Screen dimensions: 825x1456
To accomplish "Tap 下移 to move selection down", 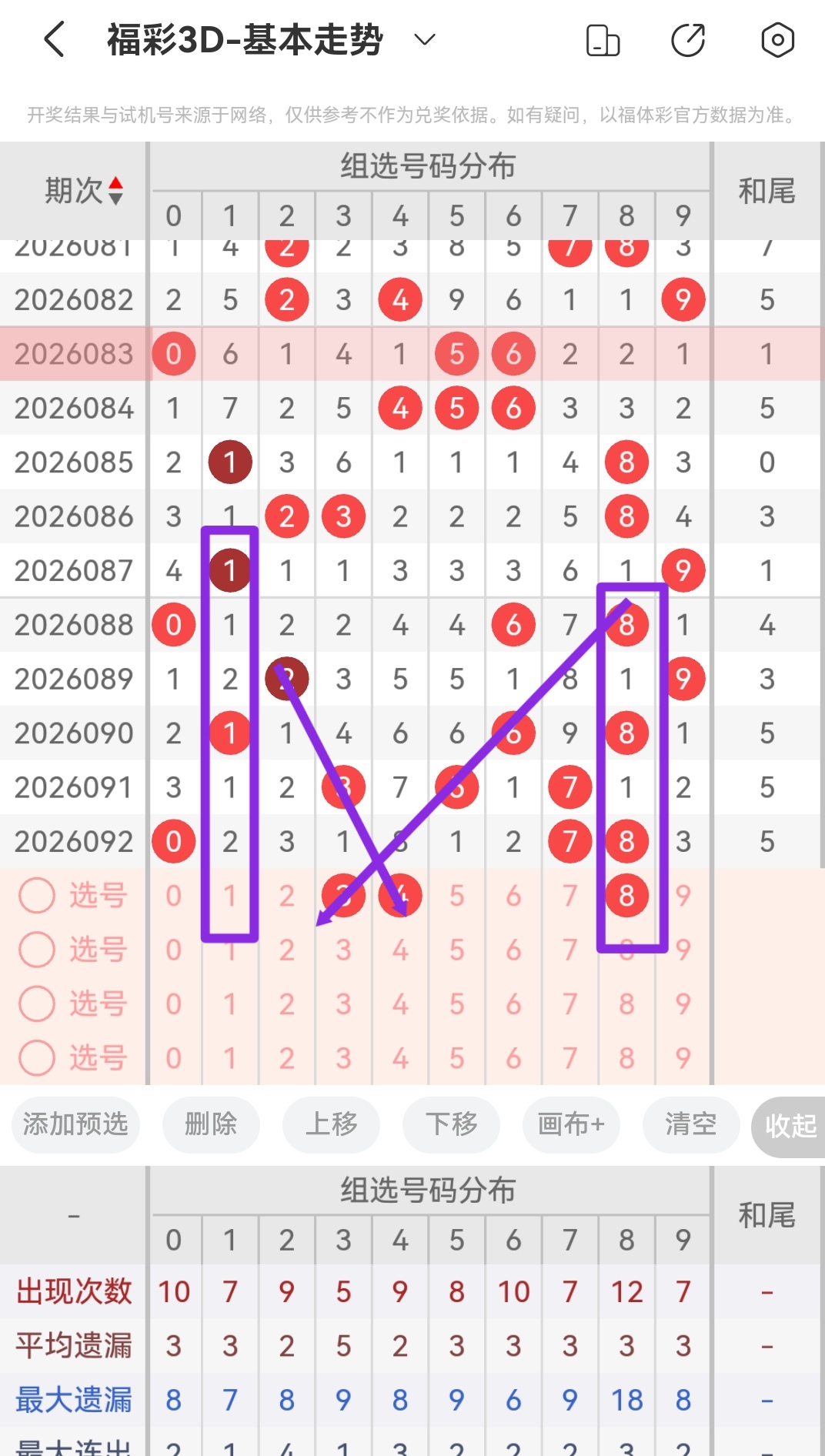I will coord(451,1125).
